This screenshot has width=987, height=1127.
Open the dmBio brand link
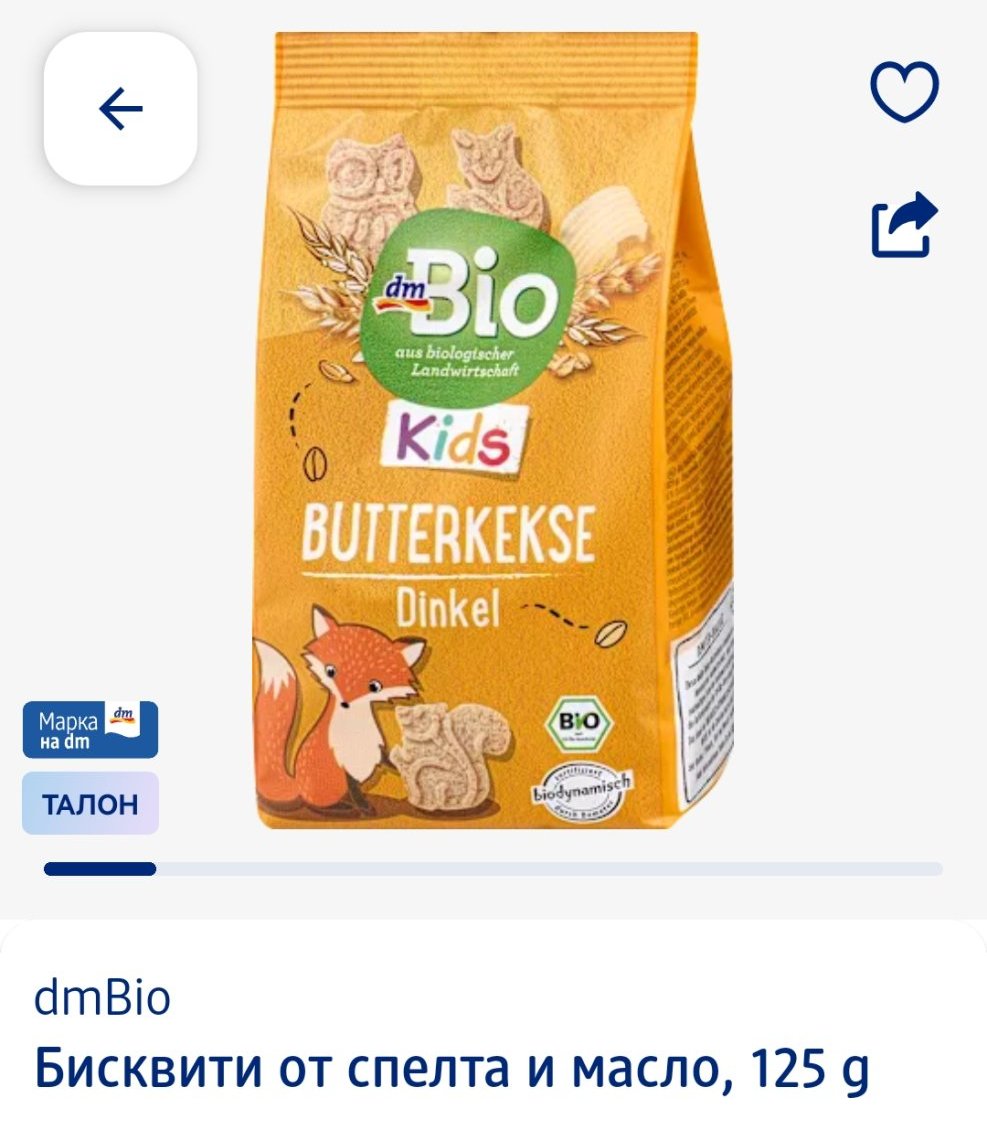tap(102, 997)
